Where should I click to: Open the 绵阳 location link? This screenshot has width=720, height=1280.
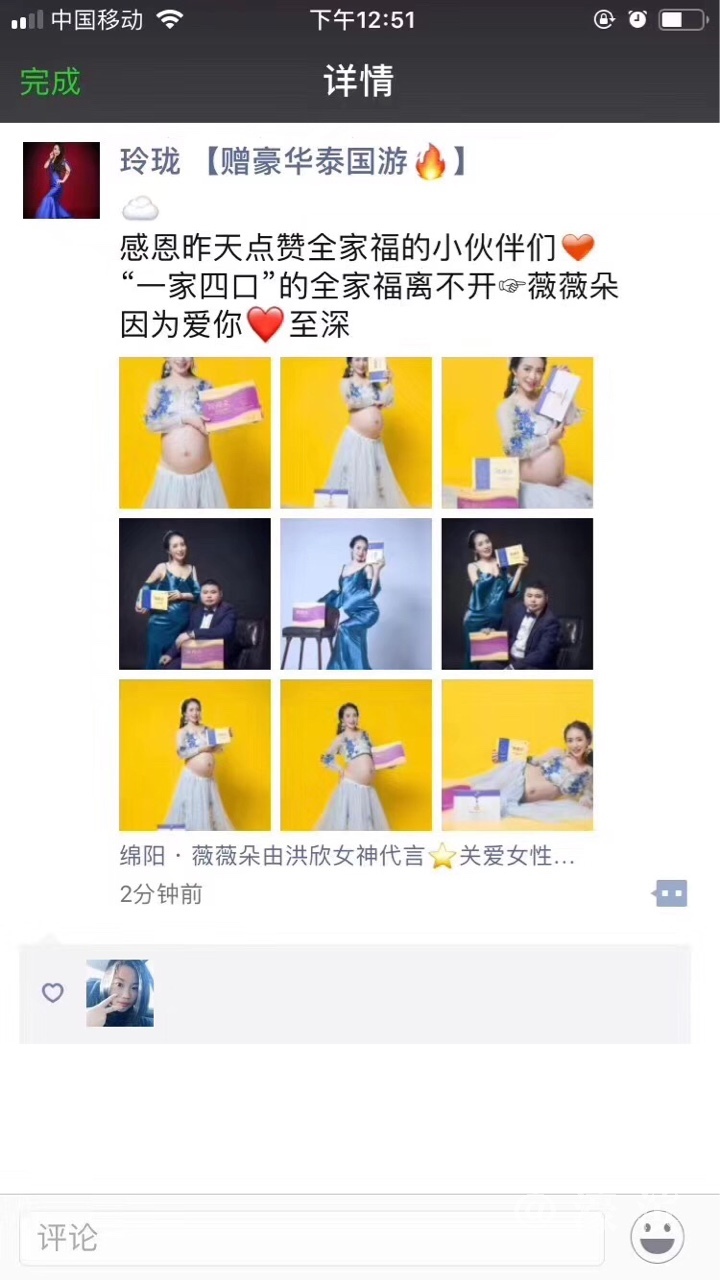346,857
